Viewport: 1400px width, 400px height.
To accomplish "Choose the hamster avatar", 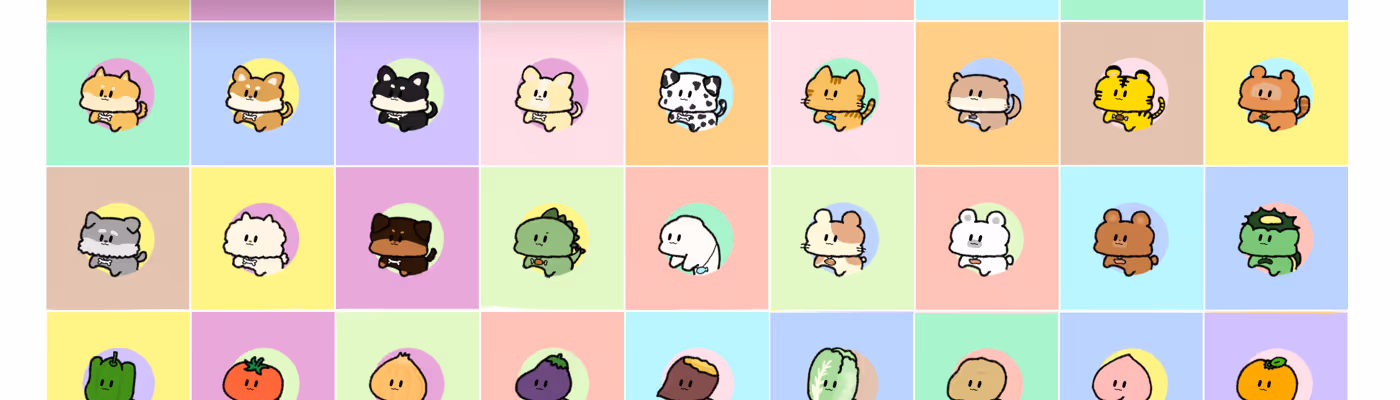I will click(840, 241).
